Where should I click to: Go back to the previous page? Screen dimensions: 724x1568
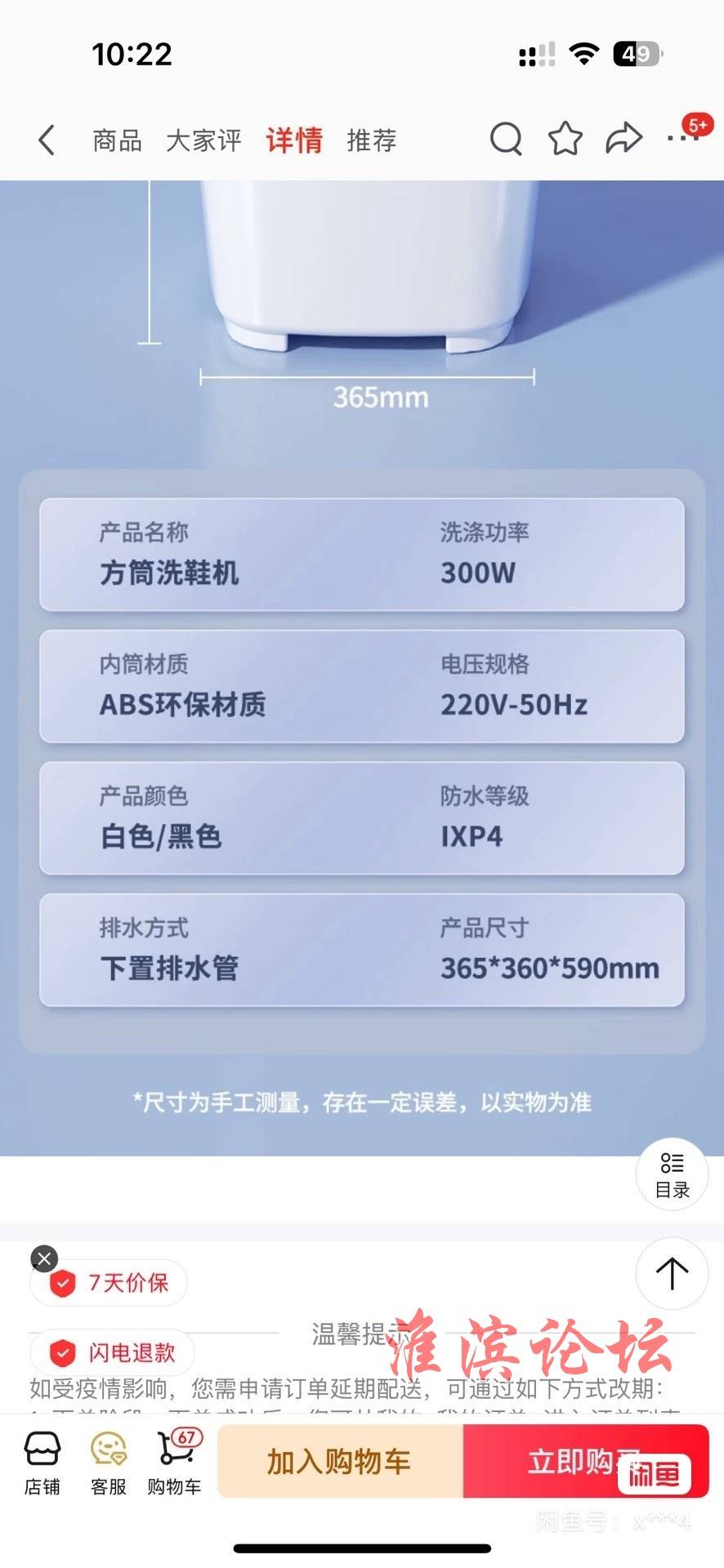point(47,140)
